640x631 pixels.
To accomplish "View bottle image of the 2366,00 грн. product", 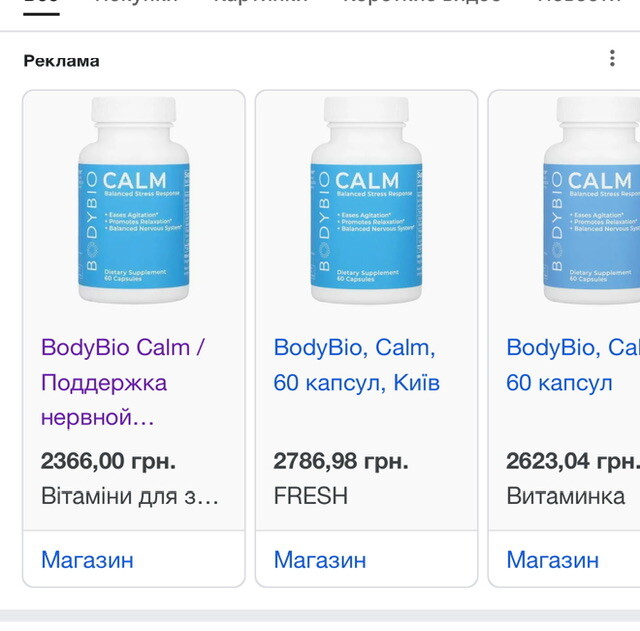I will [133, 200].
